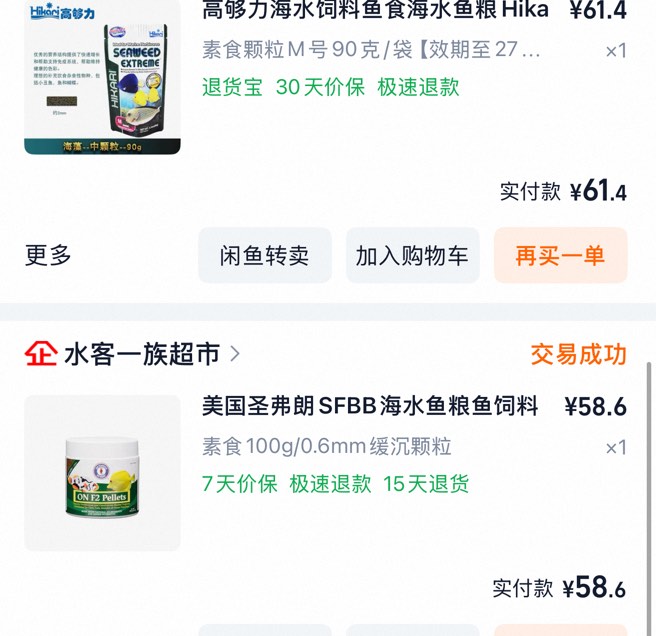The height and width of the screenshot is (636, 656).
Task: Tap 再买一单 to reorder Hikari food
Action: tap(560, 255)
